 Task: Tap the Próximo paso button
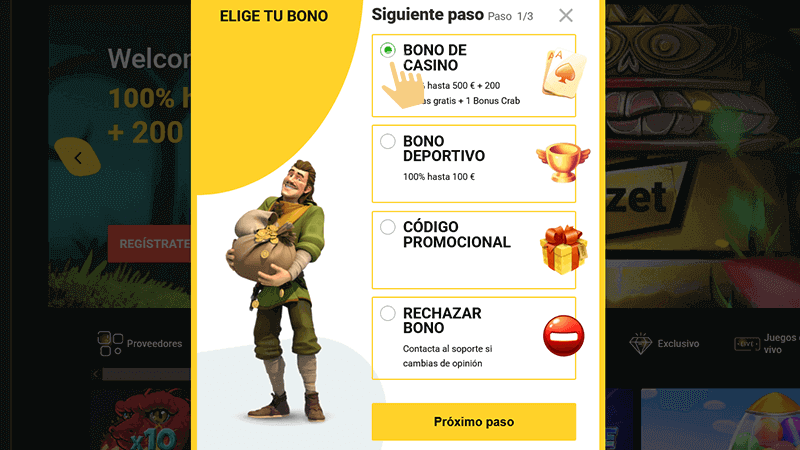click(x=473, y=421)
